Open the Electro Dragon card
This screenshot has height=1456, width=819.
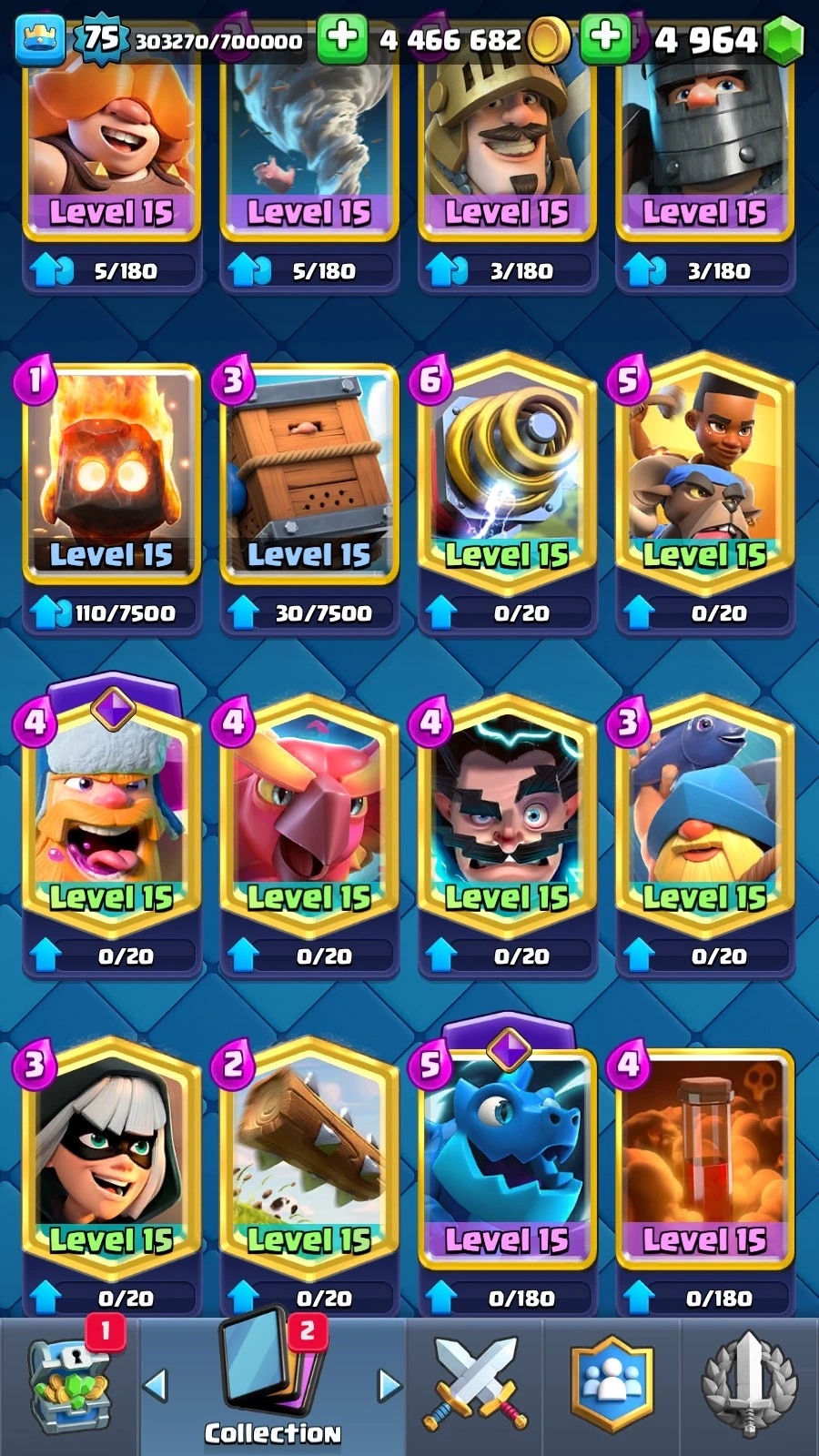(507, 1156)
